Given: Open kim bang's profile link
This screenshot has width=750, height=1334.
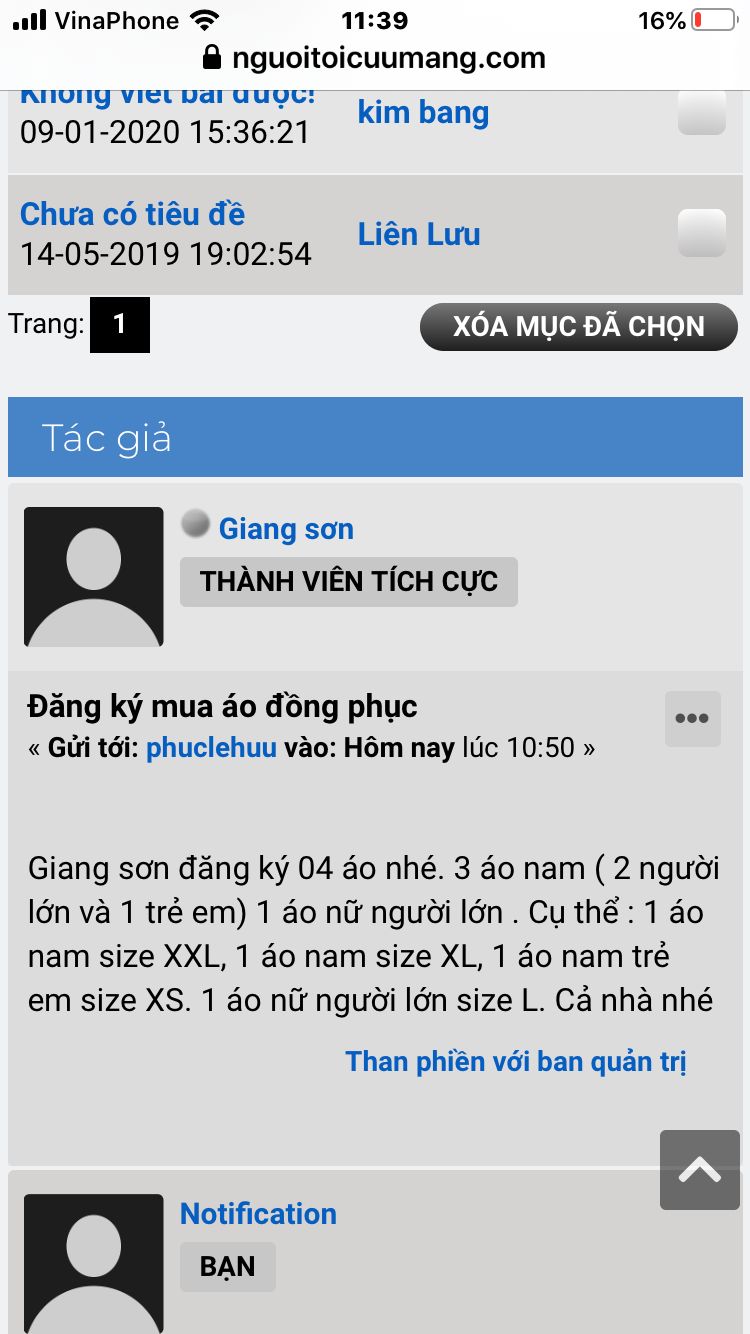Looking at the screenshot, I should click(423, 113).
